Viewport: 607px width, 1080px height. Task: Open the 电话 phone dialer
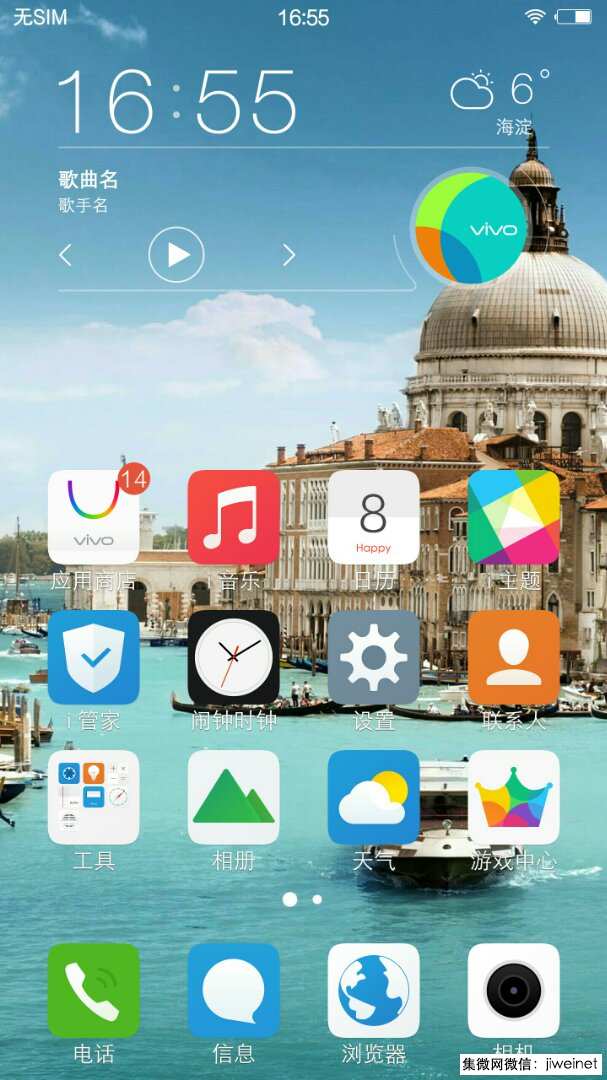click(94, 990)
